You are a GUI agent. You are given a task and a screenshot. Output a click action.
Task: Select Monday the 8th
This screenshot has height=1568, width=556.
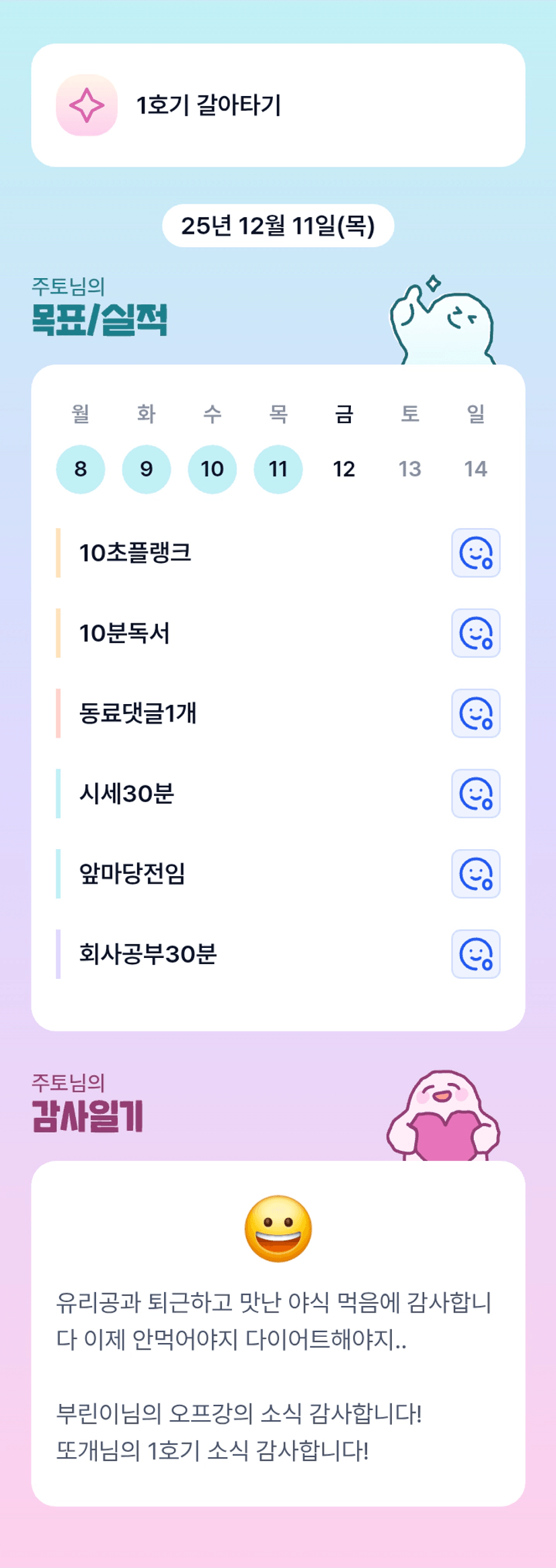pyautogui.click(x=81, y=469)
